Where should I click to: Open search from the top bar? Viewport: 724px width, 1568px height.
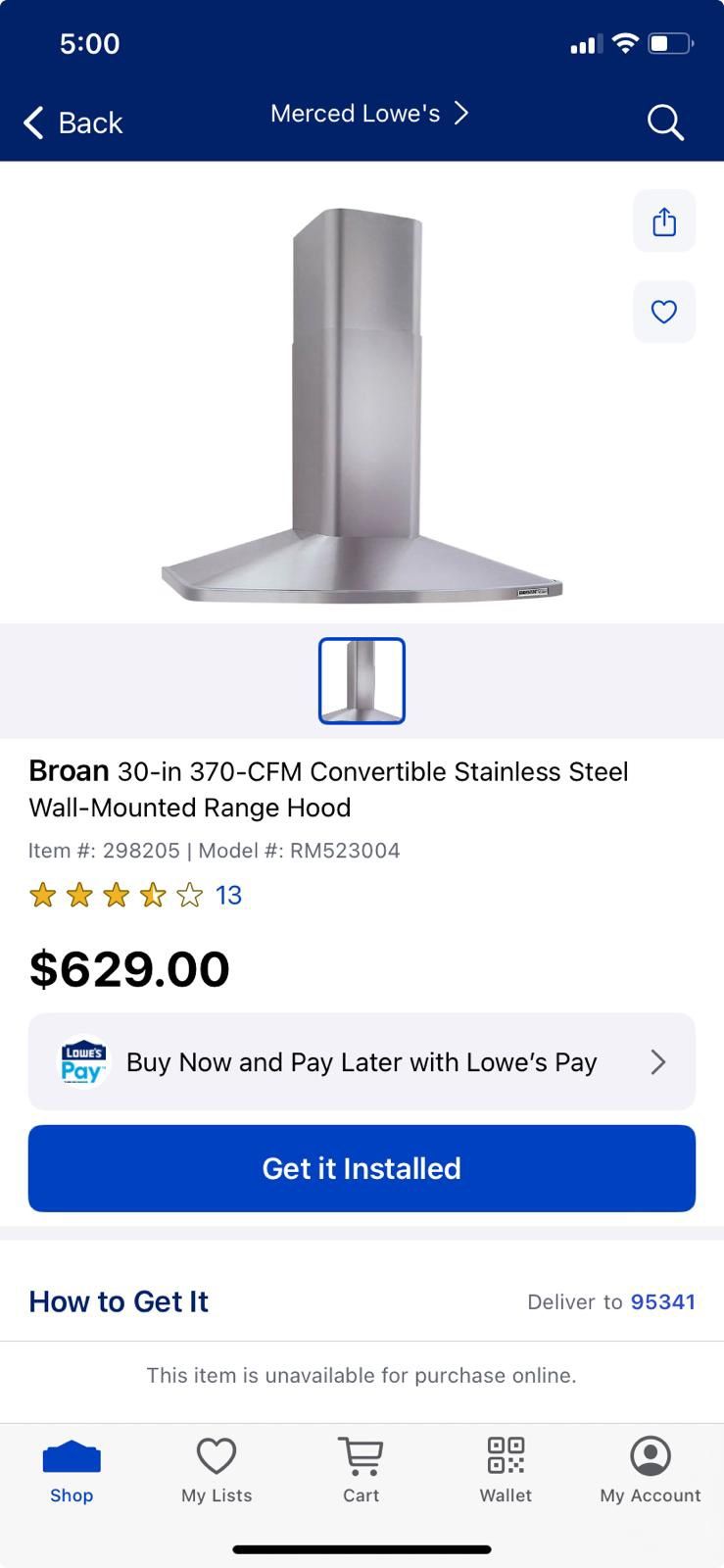coord(664,122)
